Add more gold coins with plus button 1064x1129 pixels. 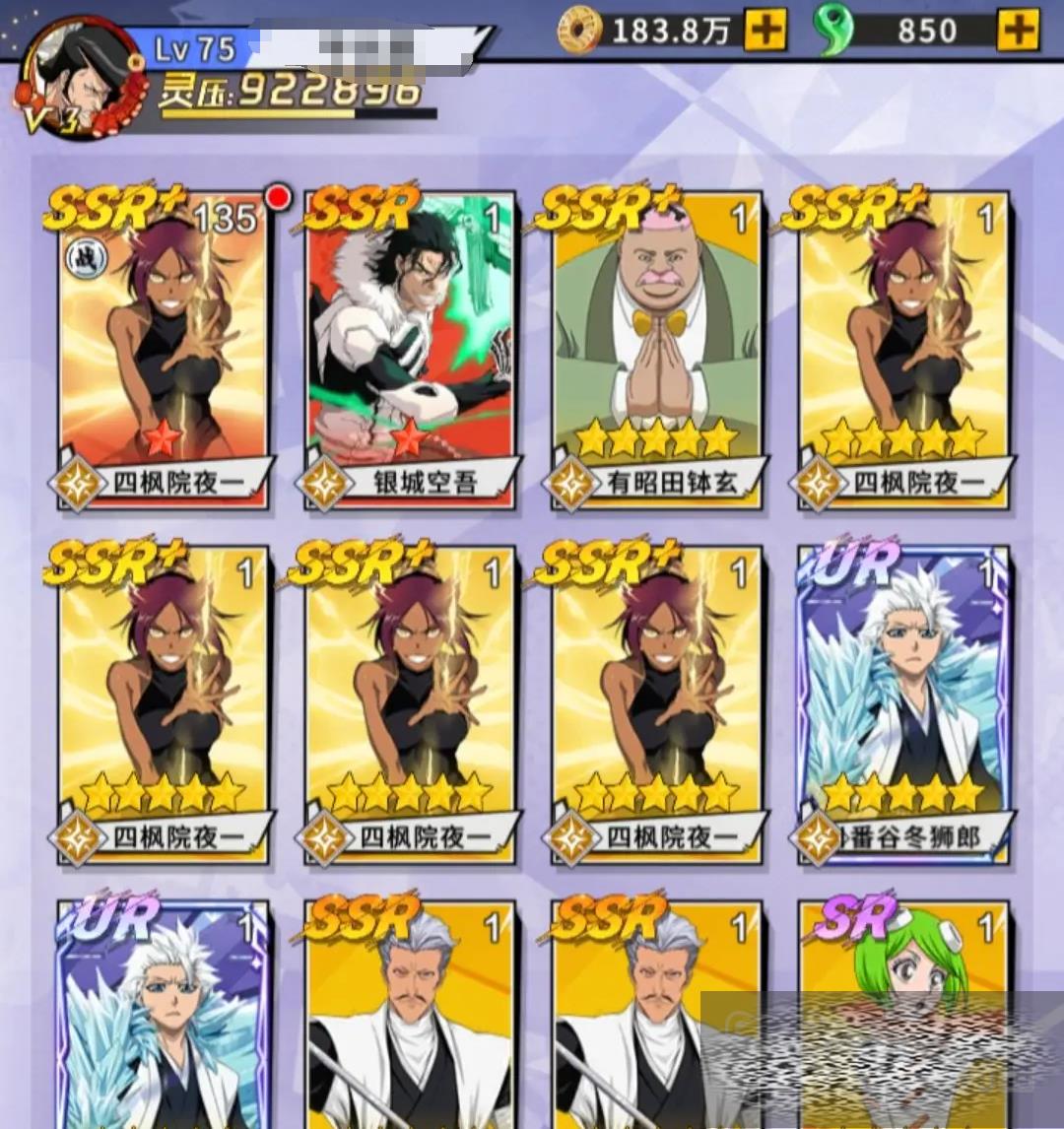coord(765,31)
